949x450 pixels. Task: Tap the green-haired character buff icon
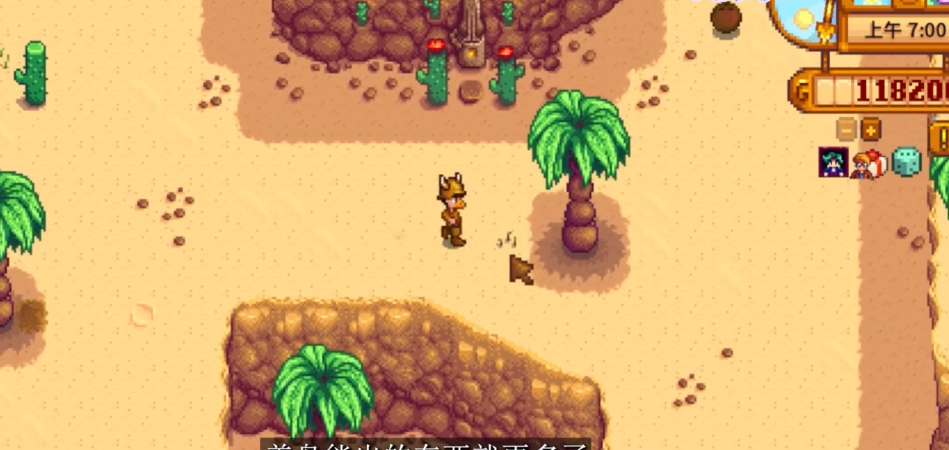pyautogui.click(x=833, y=162)
